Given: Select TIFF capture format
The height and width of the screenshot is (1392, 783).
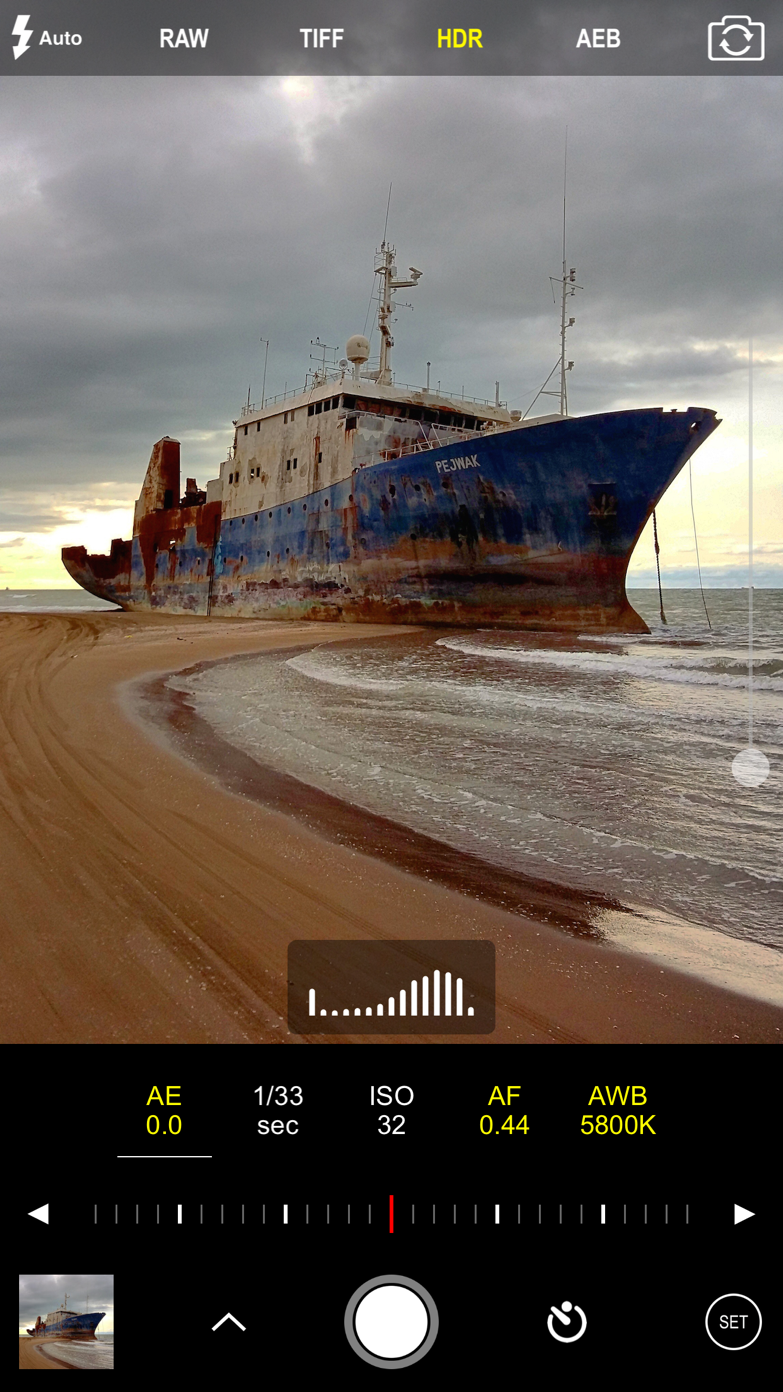Looking at the screenshot, I should click(x=321, y=38).
